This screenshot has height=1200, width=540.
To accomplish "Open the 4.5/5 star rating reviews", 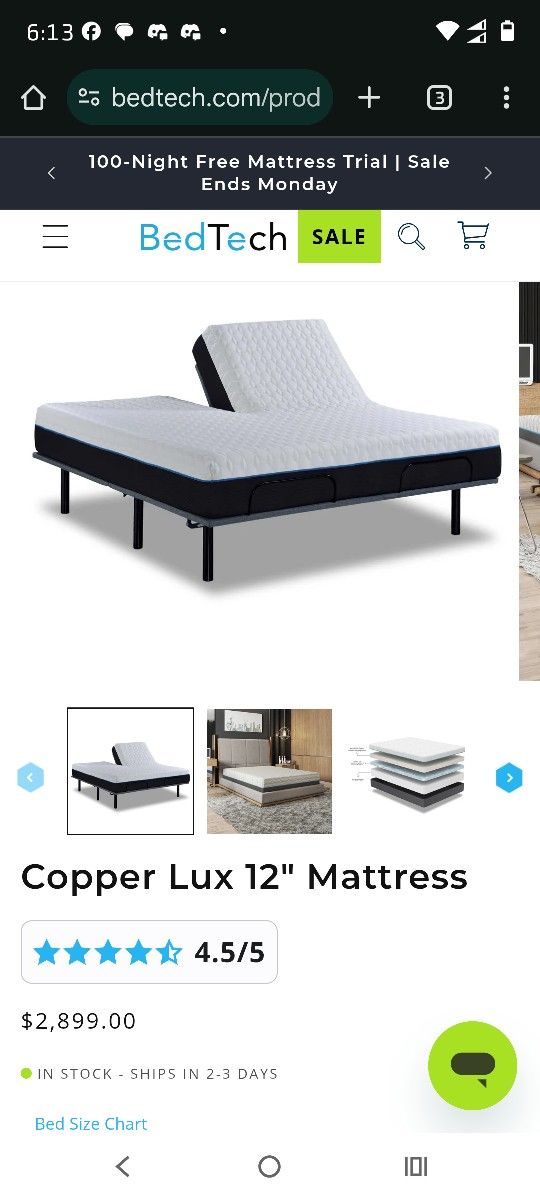I will pyautogui.click(x=149, y=952).
